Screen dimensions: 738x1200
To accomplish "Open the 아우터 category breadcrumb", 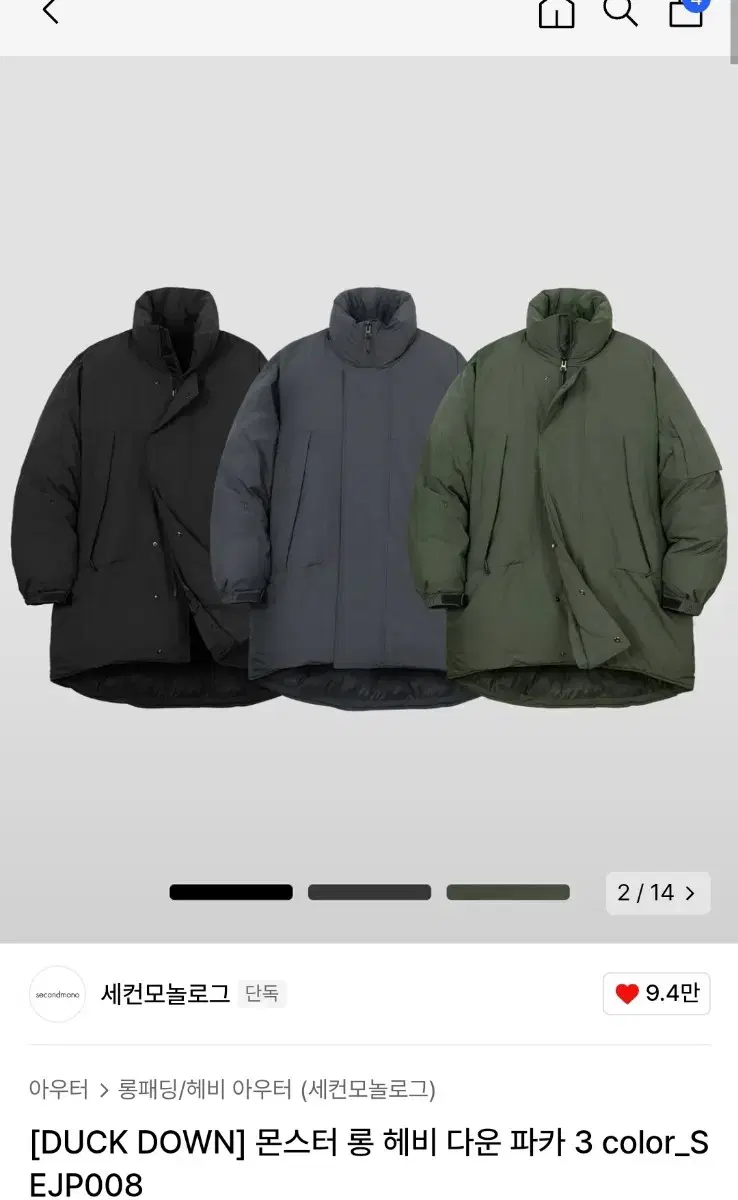I will pos(59,1089).
